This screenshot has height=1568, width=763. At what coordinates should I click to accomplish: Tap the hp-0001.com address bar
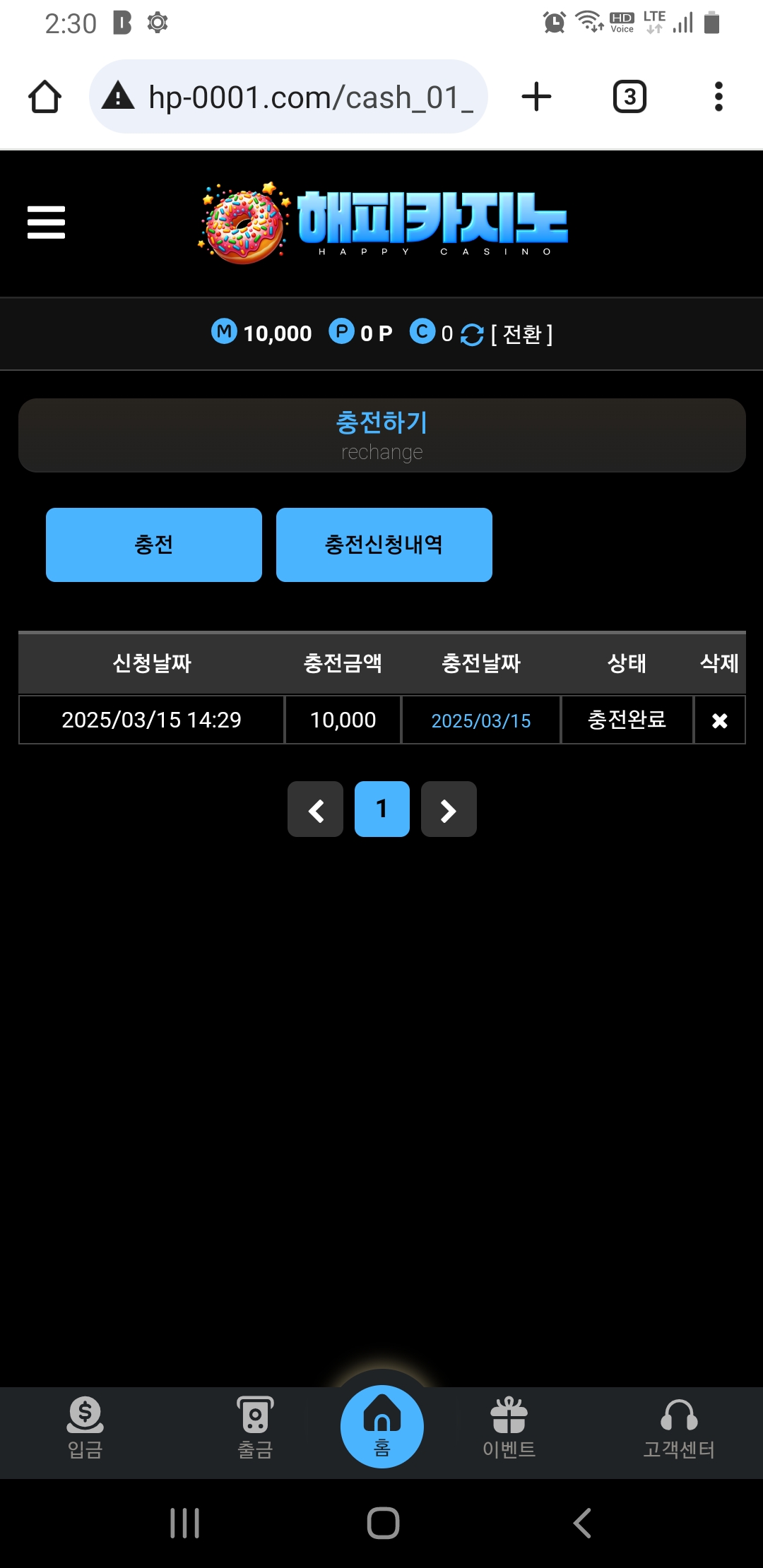point(288,97)
